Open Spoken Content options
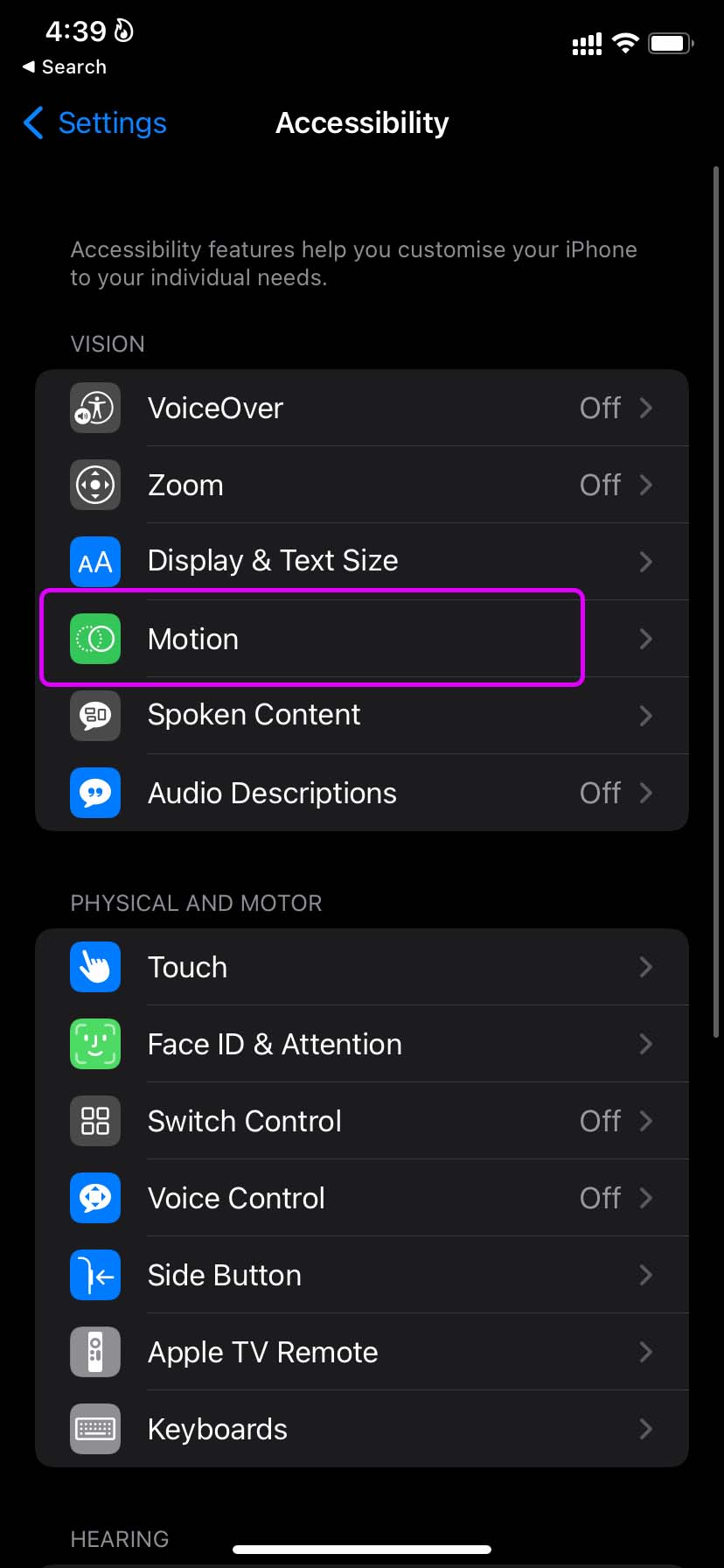The image size is (724, 1568). (x=361, y=715)
